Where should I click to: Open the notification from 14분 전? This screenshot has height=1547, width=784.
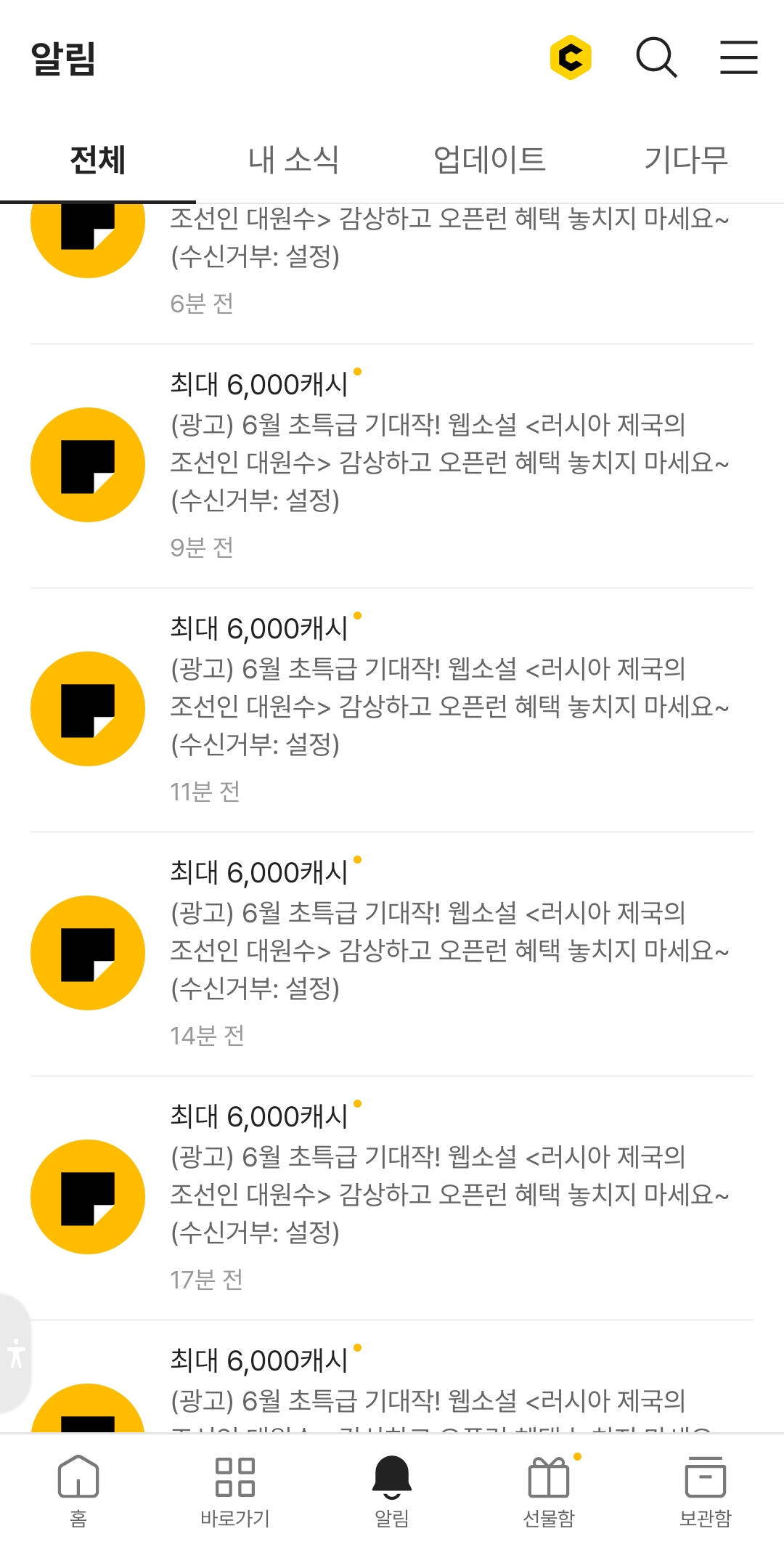[x=392, y=954]
